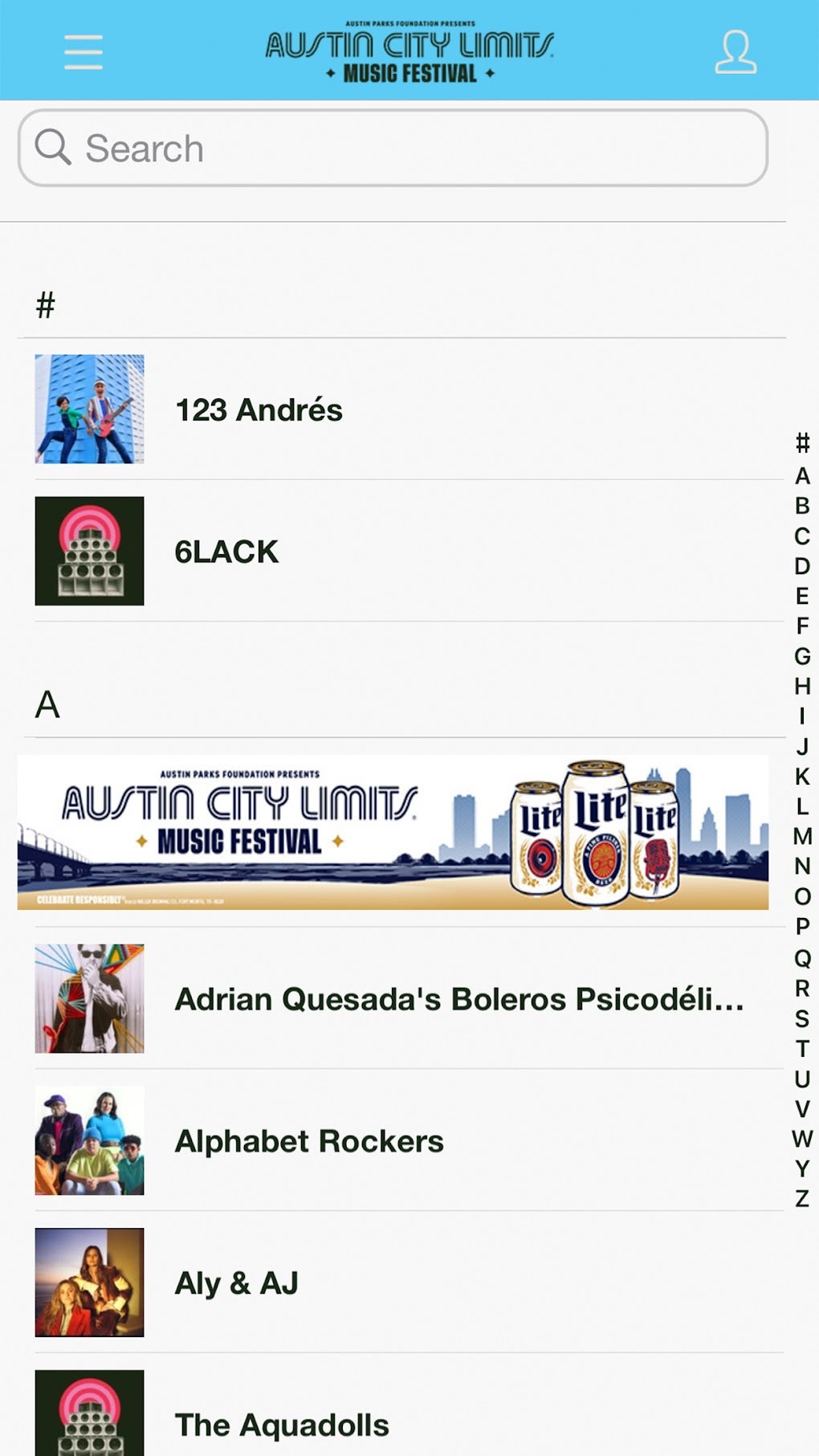Open the Miller Lite festival banner
The width and height of the screenshot is (819, 1456).
pyautogui.click(x=393, y=833)
